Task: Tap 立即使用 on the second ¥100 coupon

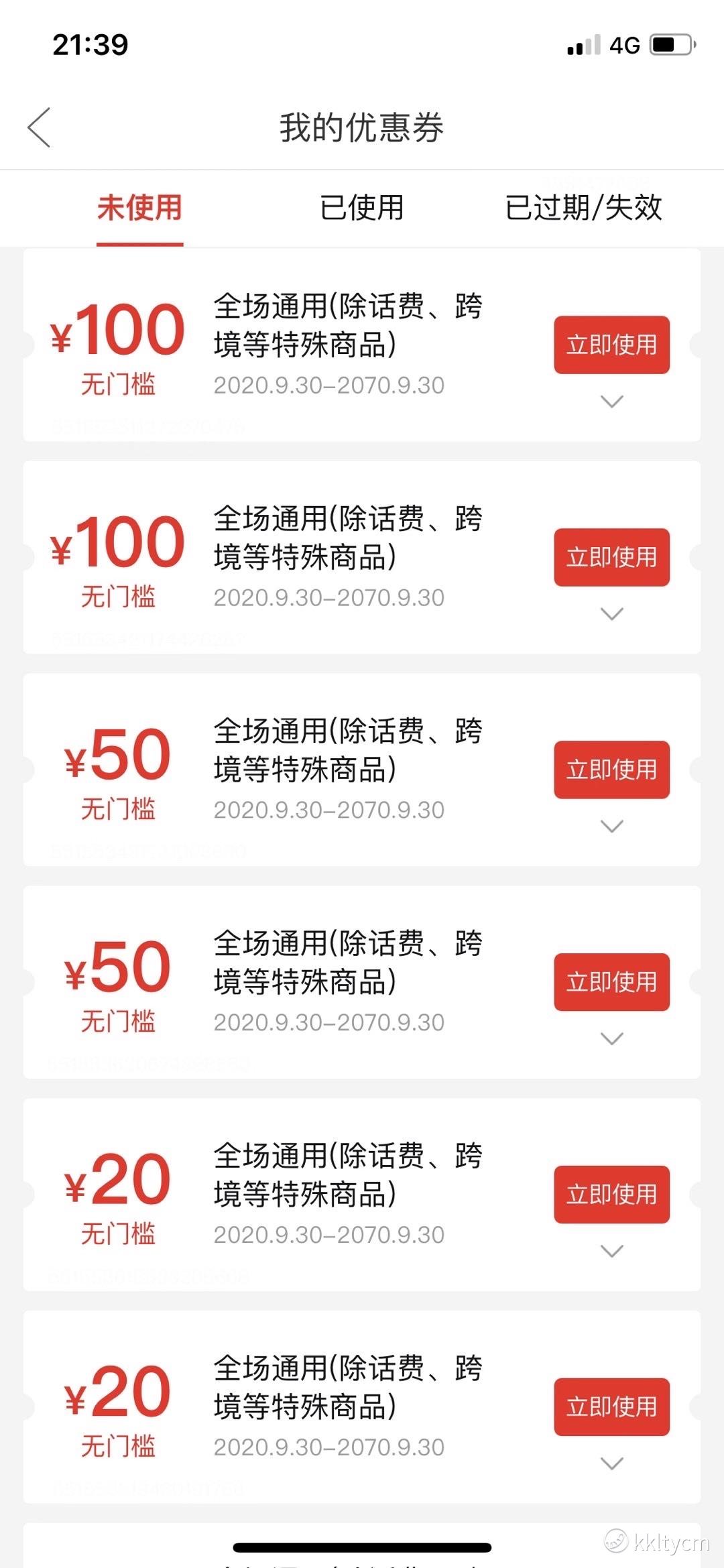Action: 611,557
